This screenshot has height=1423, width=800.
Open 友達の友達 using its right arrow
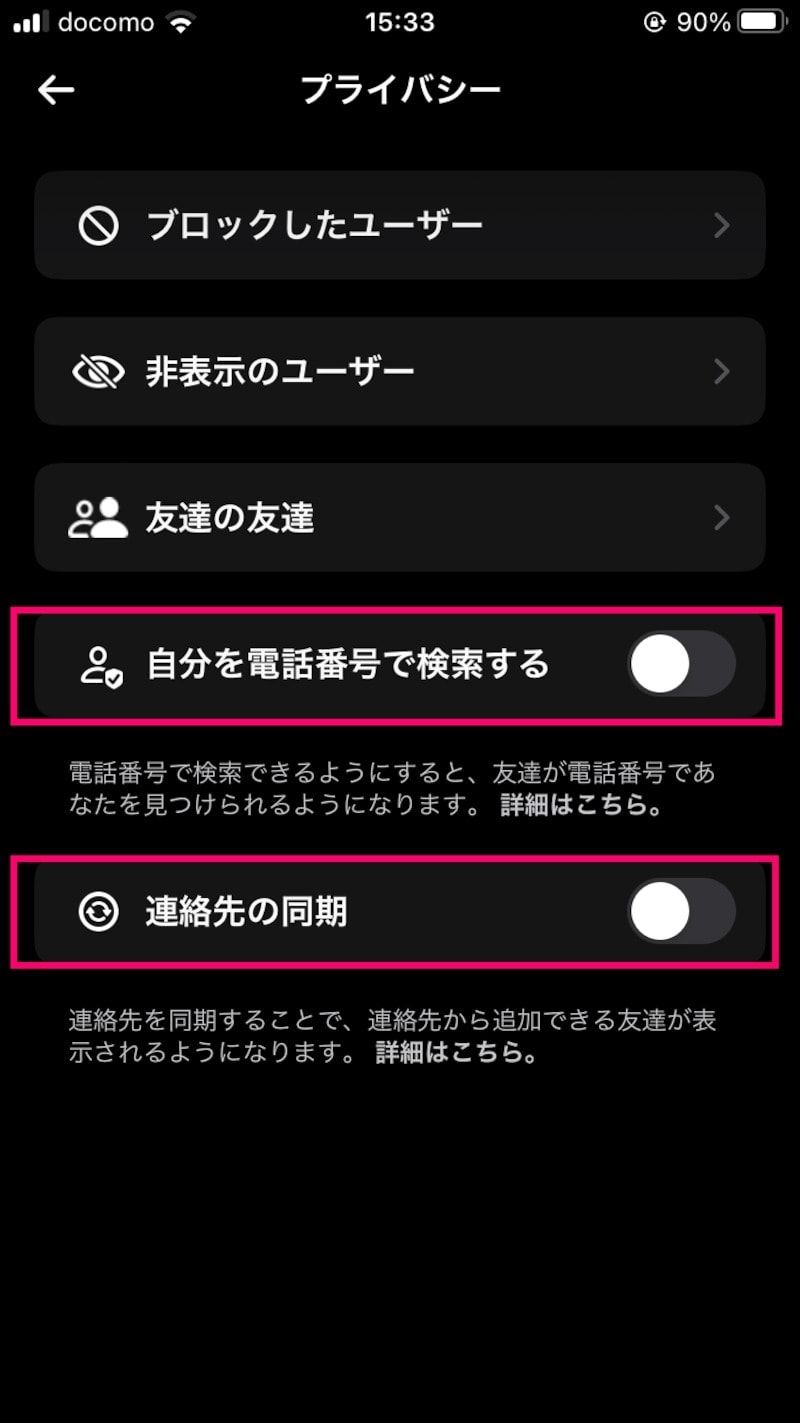click(722, 517)
